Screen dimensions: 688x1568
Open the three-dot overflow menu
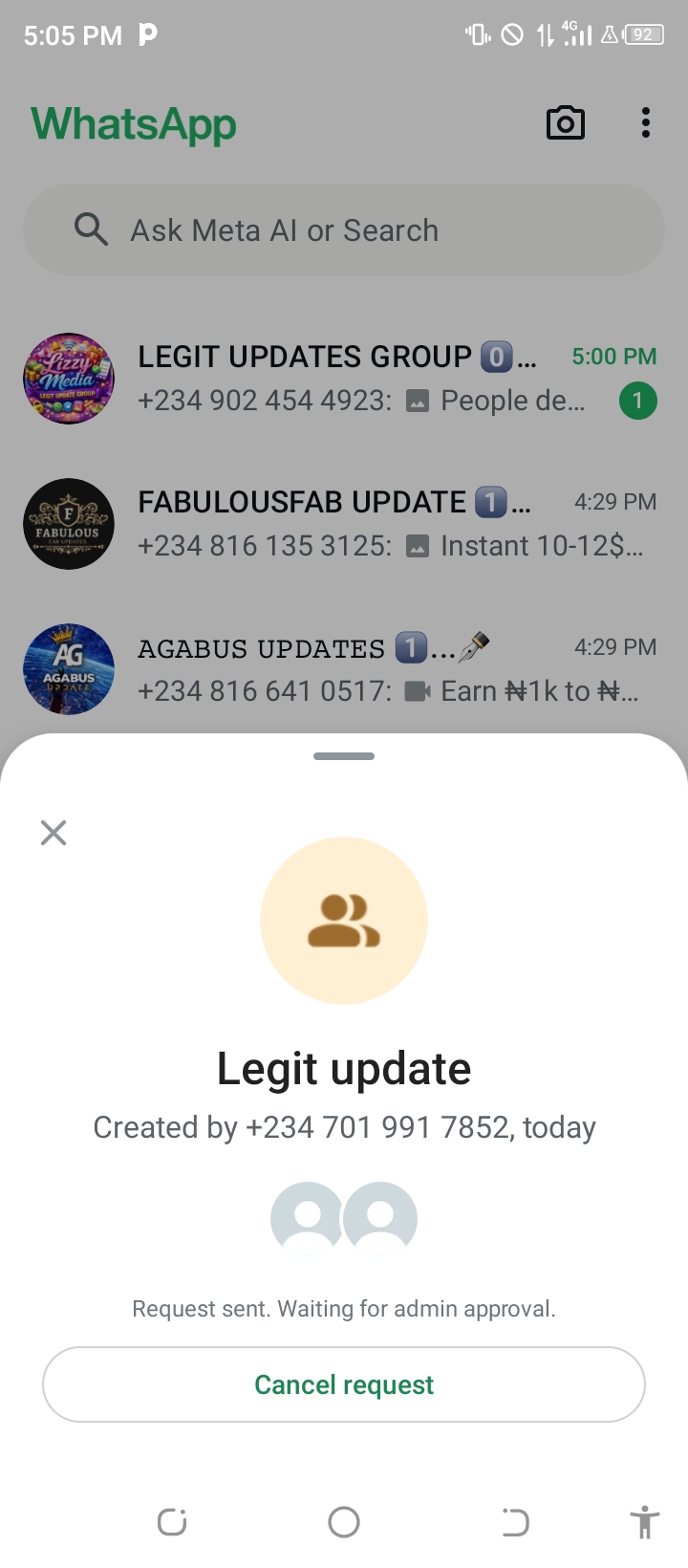click(646, 123)
